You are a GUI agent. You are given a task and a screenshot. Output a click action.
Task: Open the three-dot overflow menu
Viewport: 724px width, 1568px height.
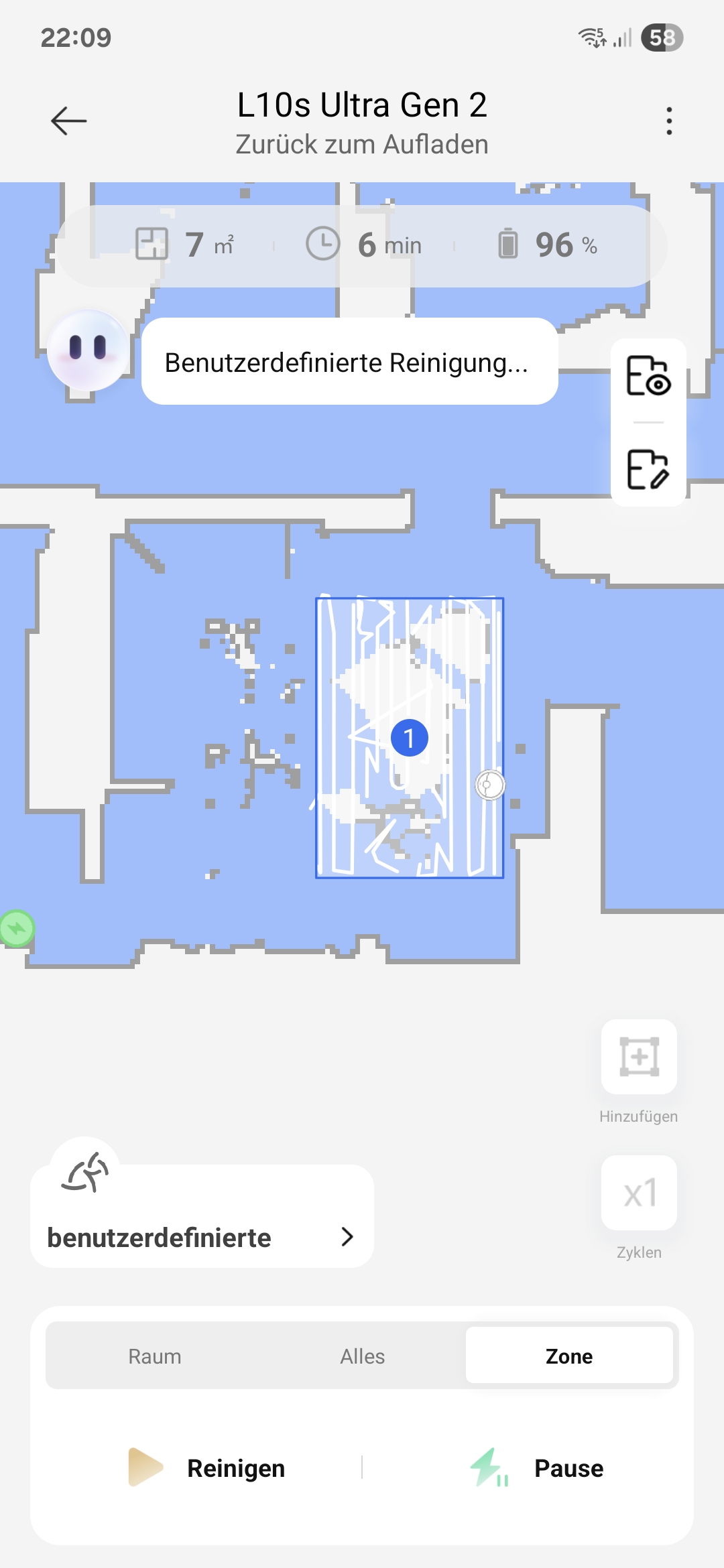(668, 121)
